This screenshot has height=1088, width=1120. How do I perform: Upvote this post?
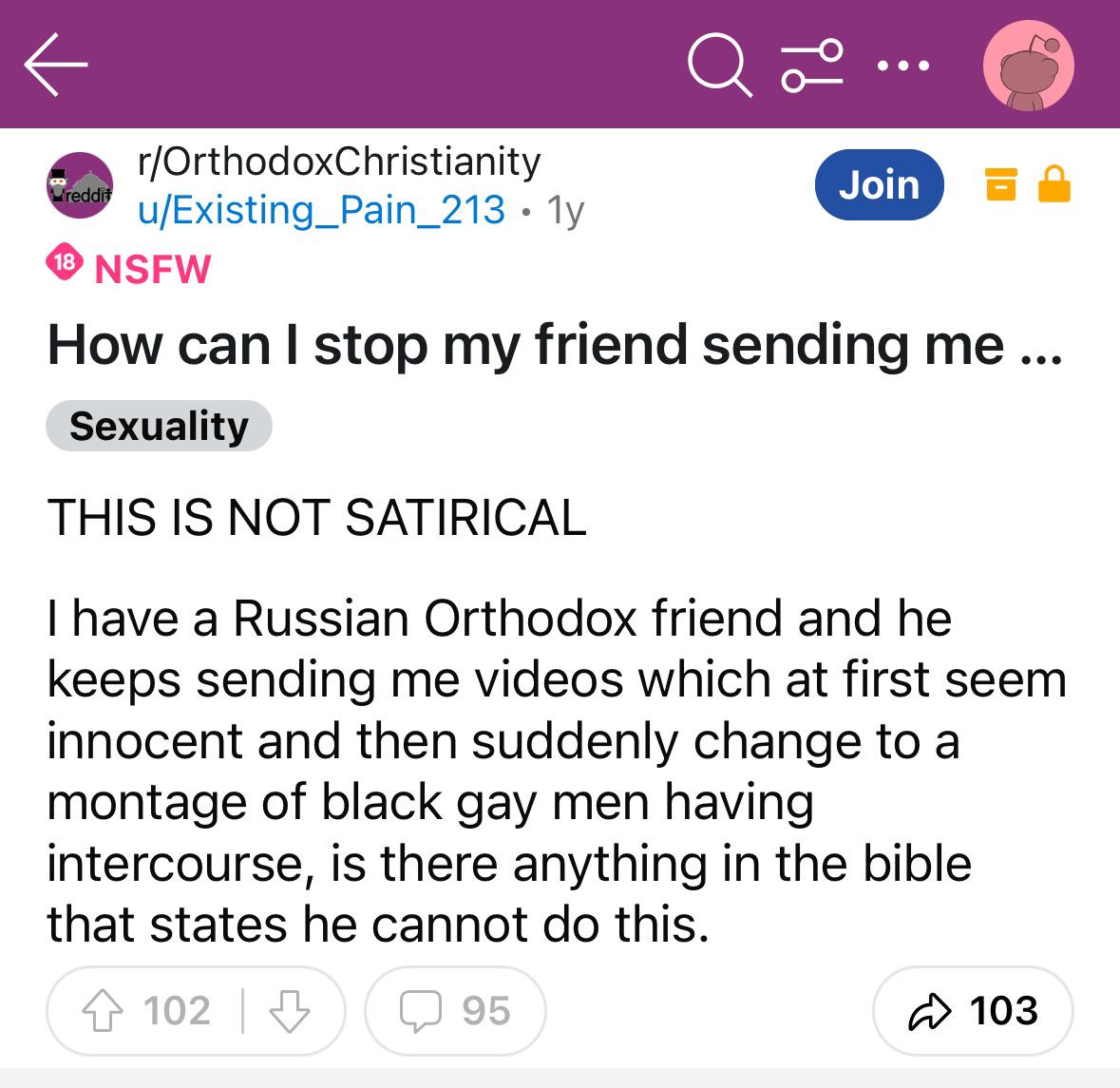pos(103,1010)
